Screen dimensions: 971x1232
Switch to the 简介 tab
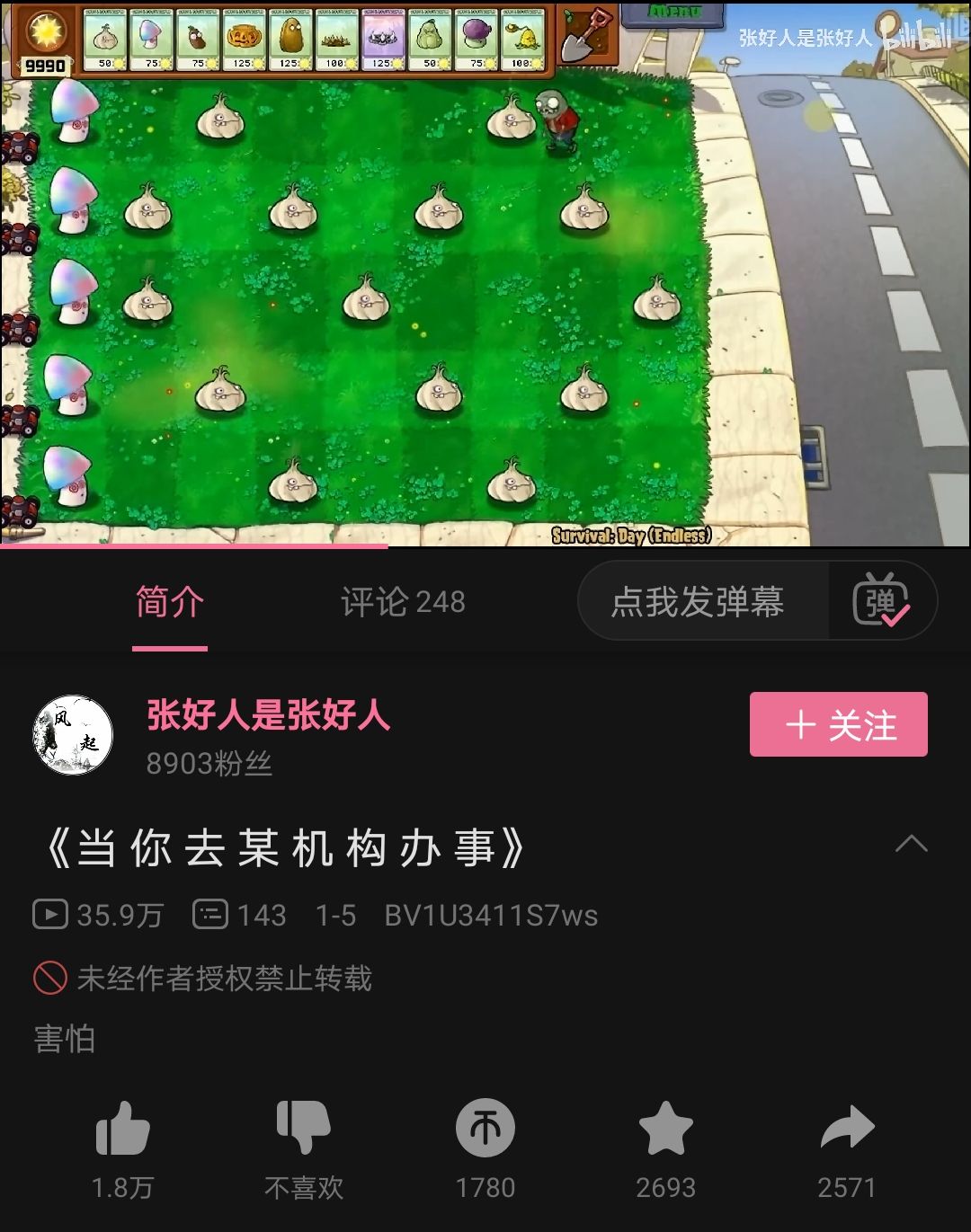[169, 602]
